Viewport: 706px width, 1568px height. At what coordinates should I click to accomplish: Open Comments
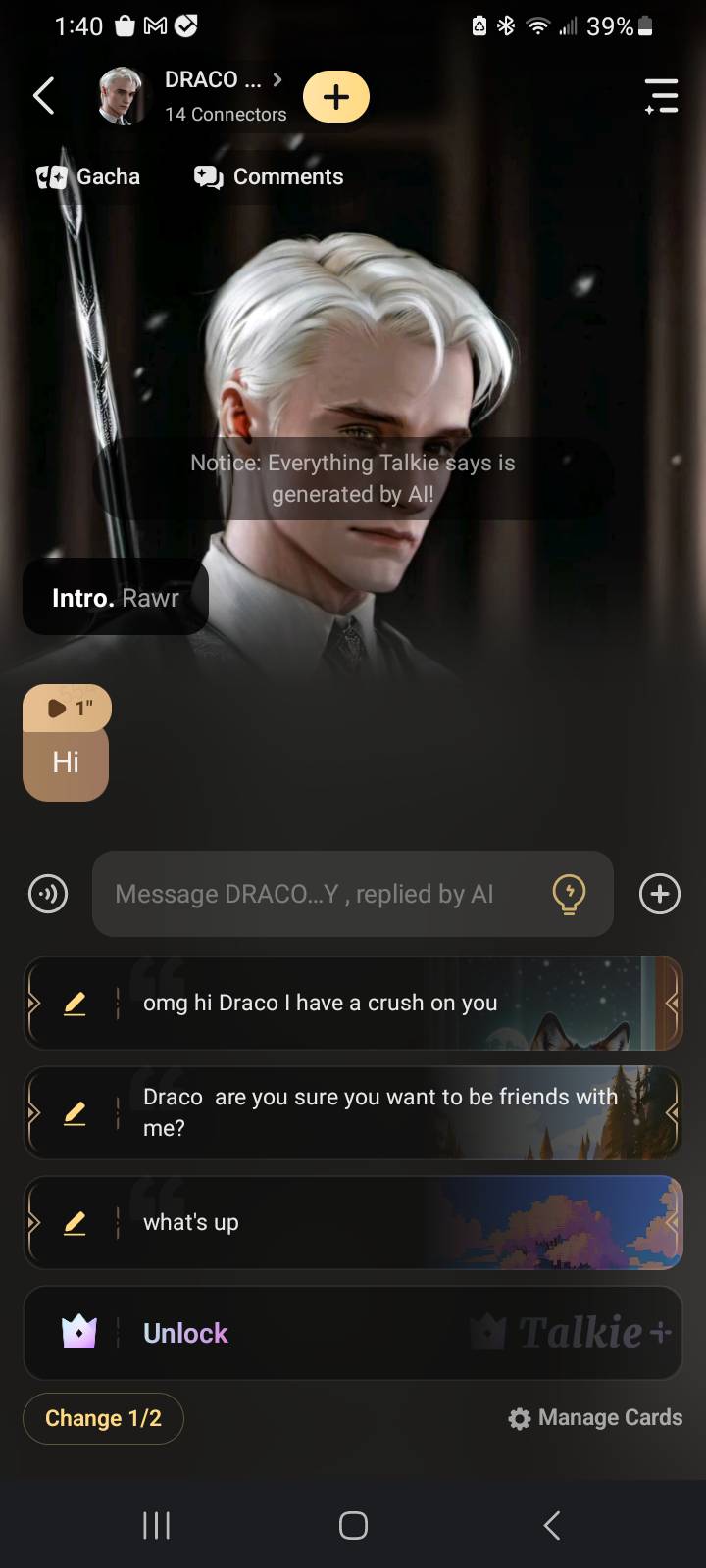pyautogui.click(x=269, y=176)
